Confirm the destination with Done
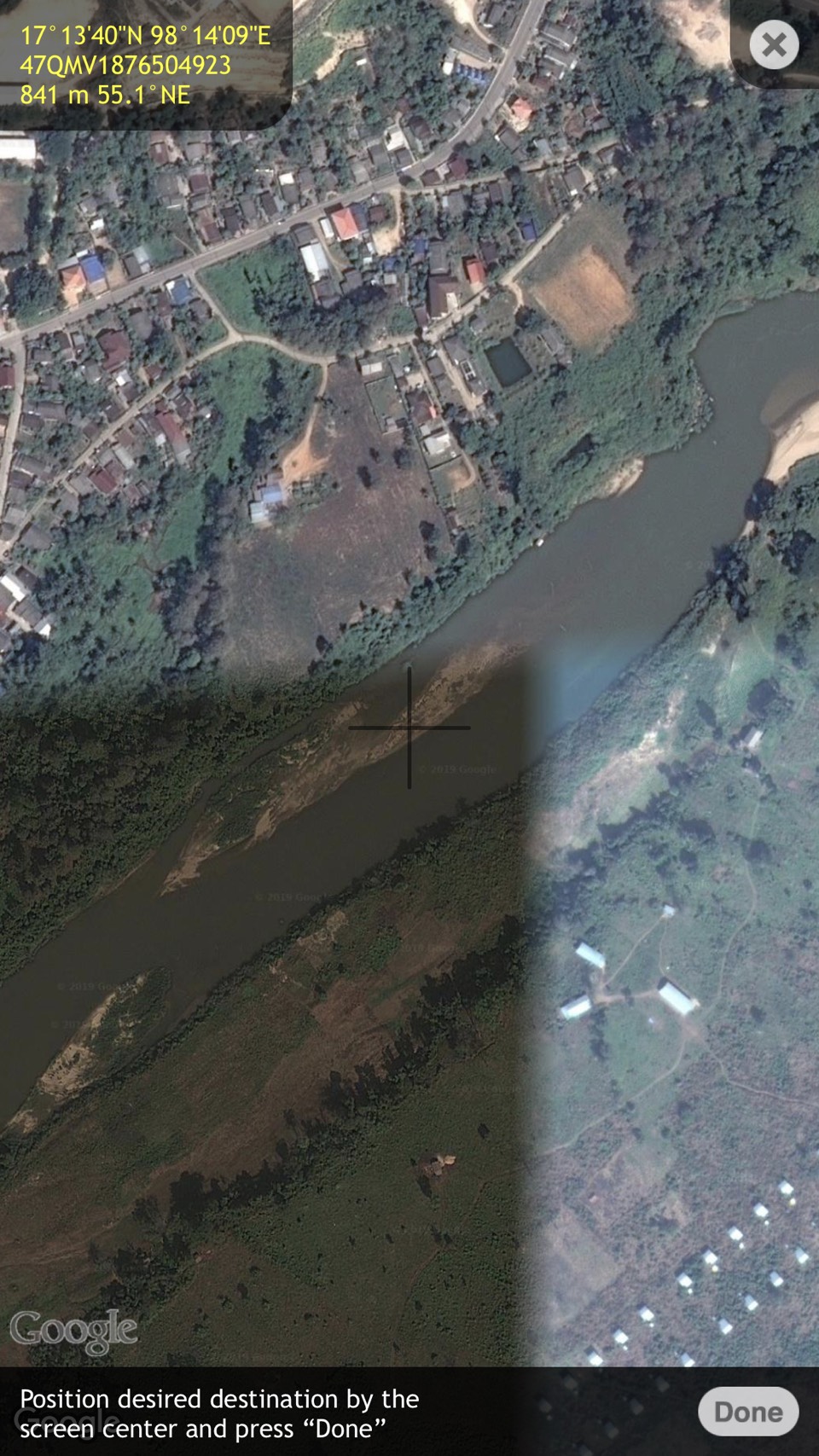 tap(748, 1412)
